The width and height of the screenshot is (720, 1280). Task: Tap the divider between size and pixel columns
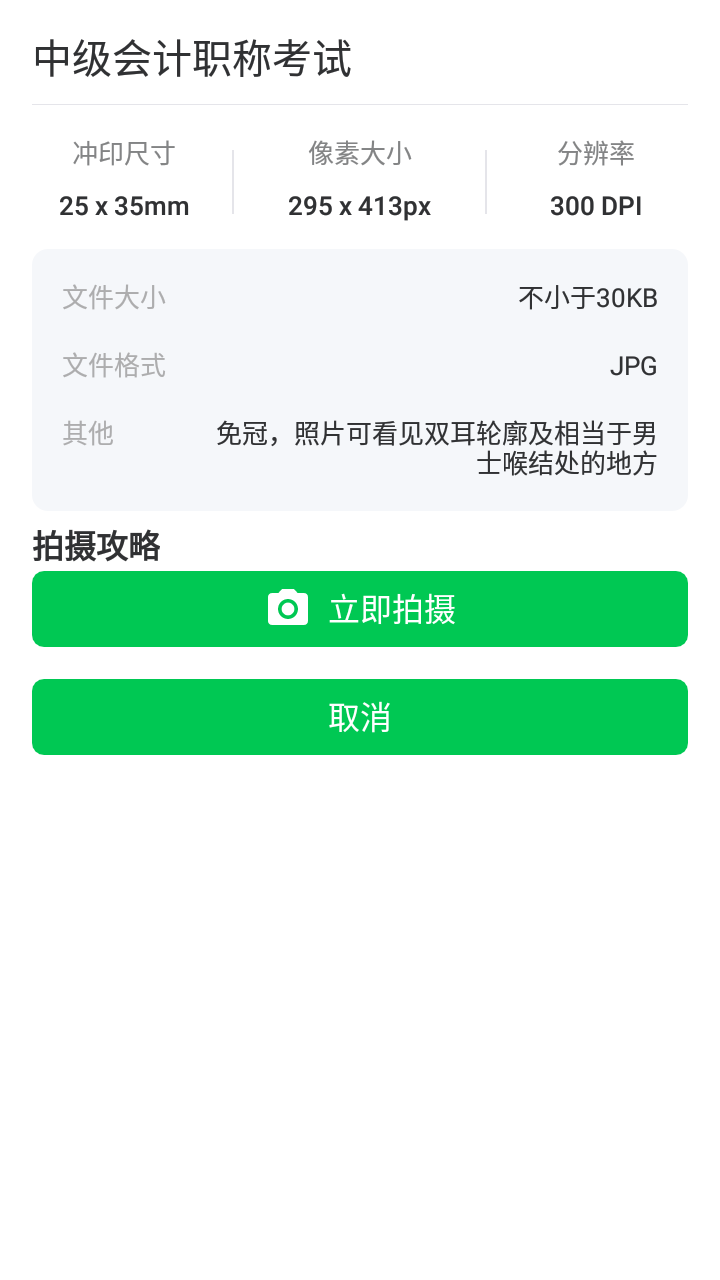231,180
